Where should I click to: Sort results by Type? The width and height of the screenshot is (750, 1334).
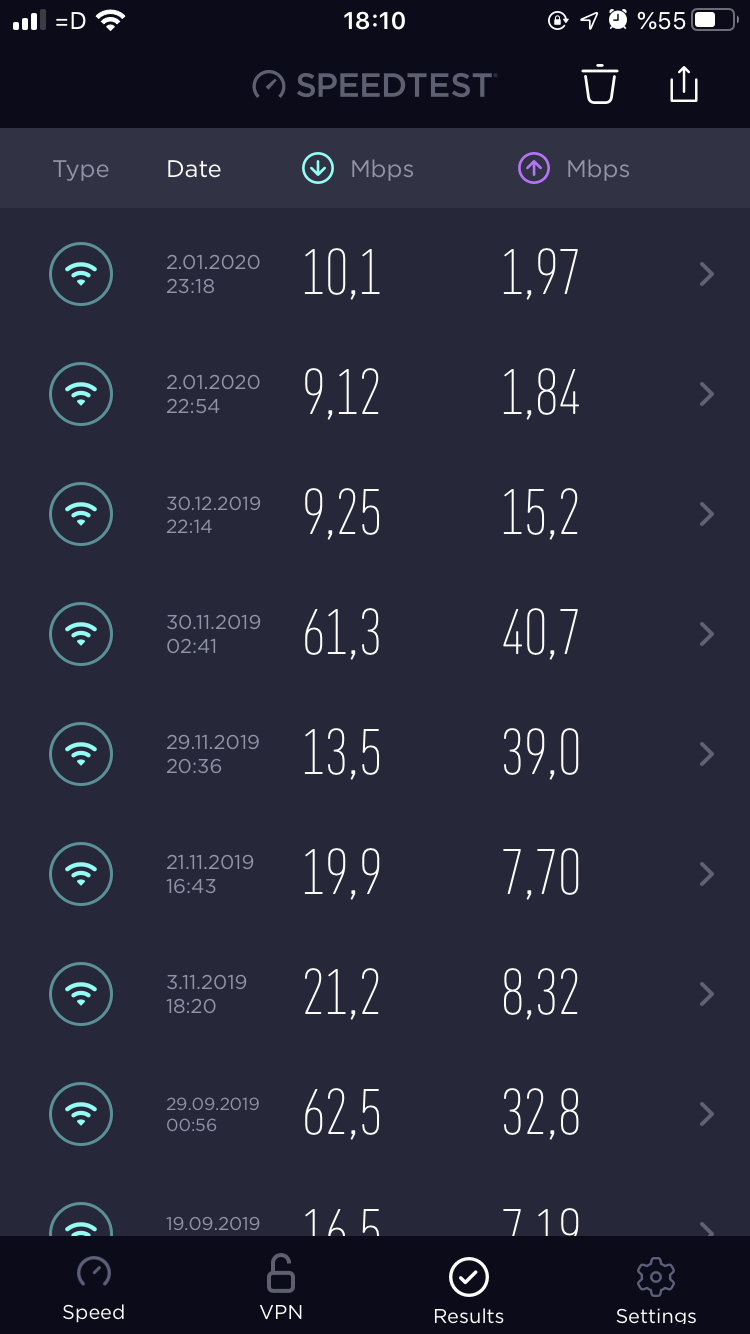point(81,169)
